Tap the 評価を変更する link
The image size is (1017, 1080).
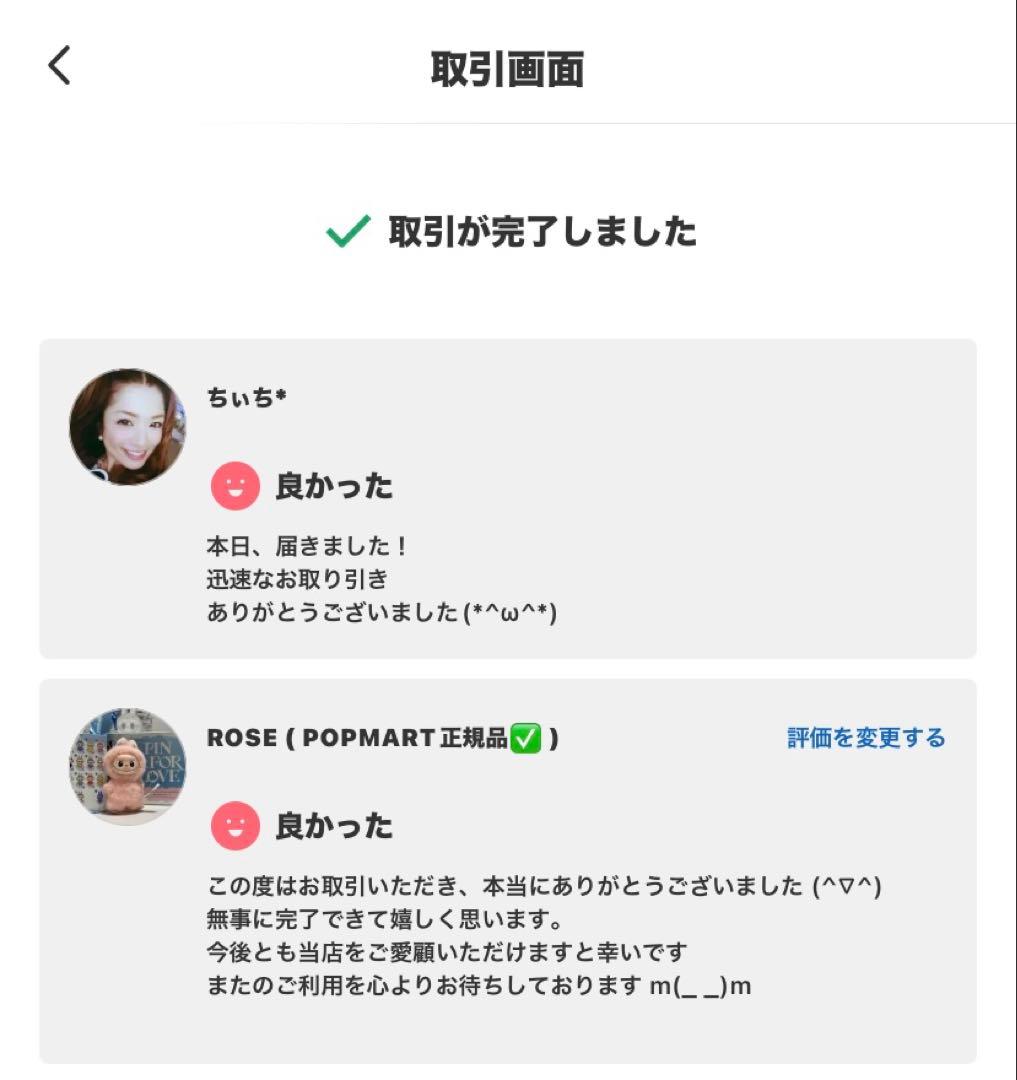pos(865,738)
